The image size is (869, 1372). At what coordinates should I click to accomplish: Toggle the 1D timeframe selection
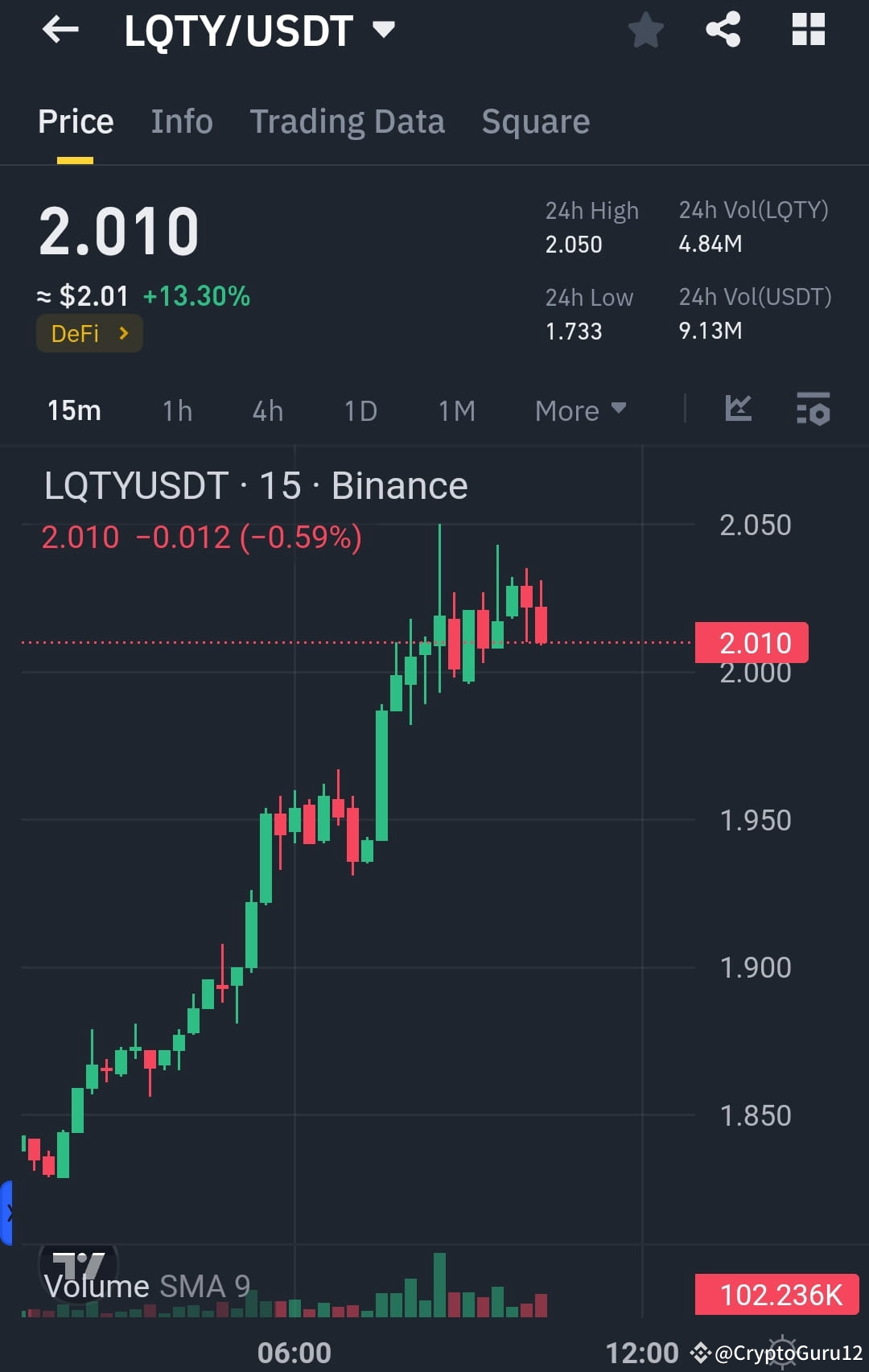click(x=360, y=410)
